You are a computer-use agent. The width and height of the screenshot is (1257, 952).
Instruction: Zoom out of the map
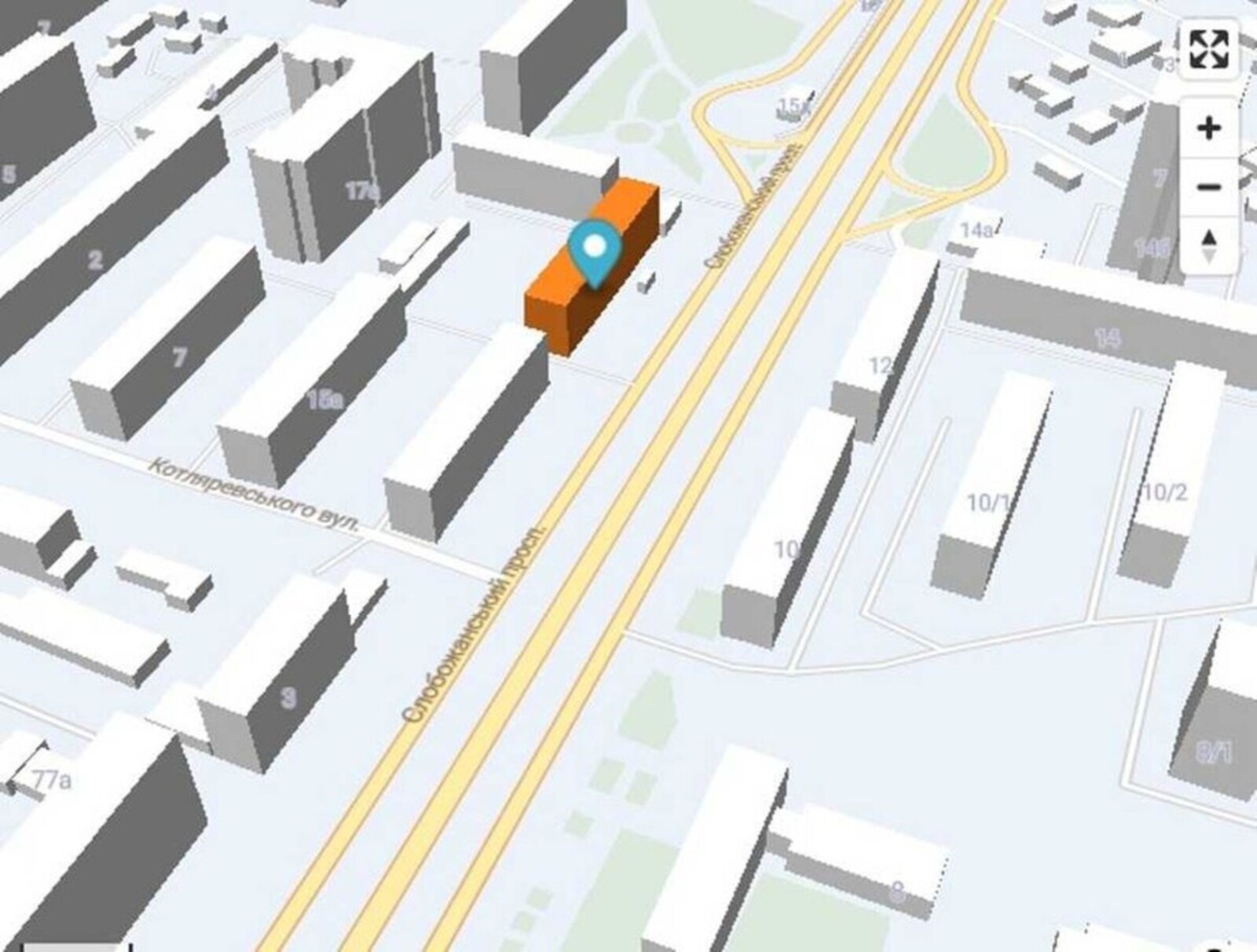pyautogui.click(x=1208, y=187)
